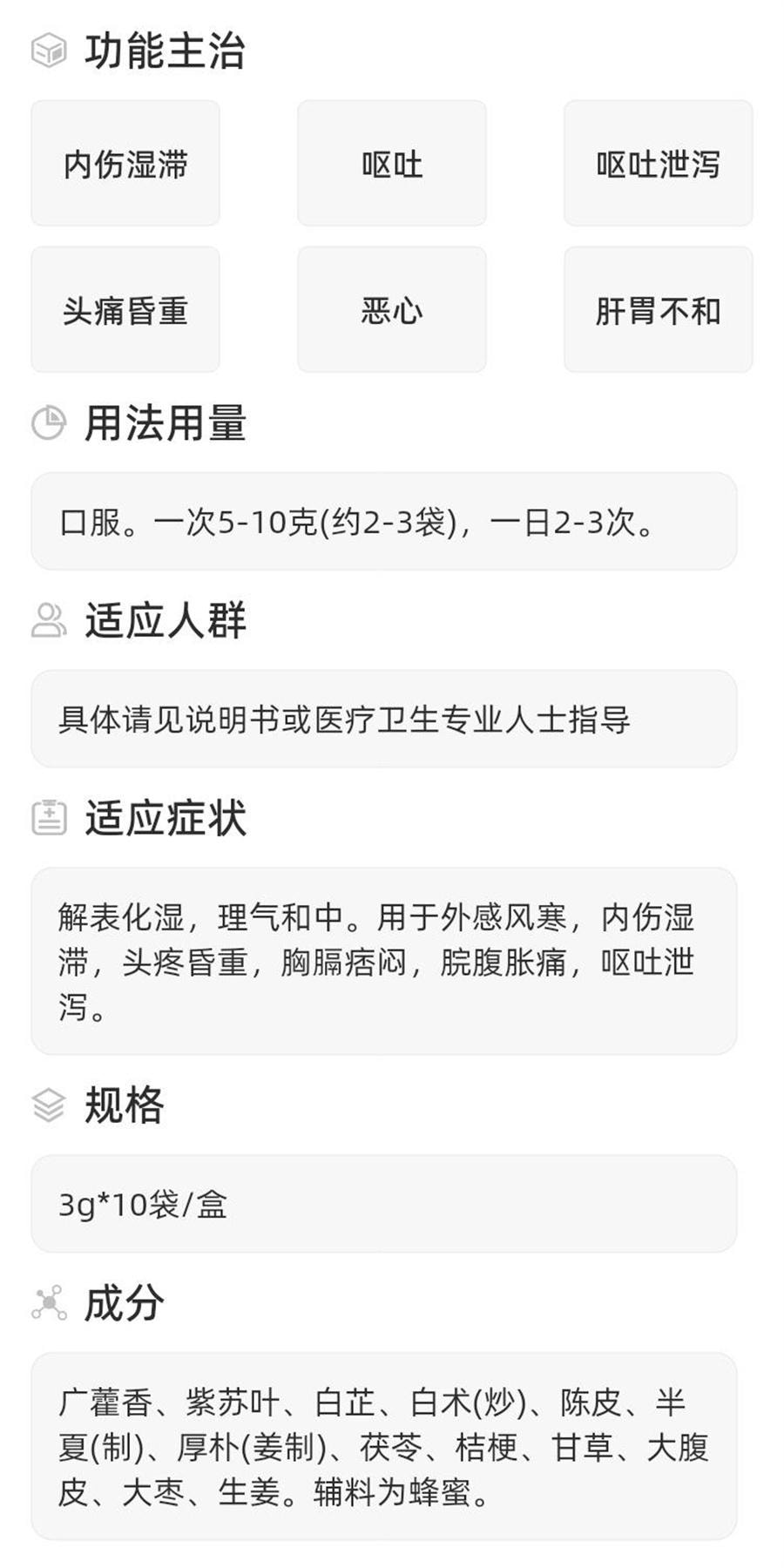The width and height of the screenshot is (784, 1568).
Task: Select the 内伤湿滞 symptom tag
Action: click(x=125, y=164)
